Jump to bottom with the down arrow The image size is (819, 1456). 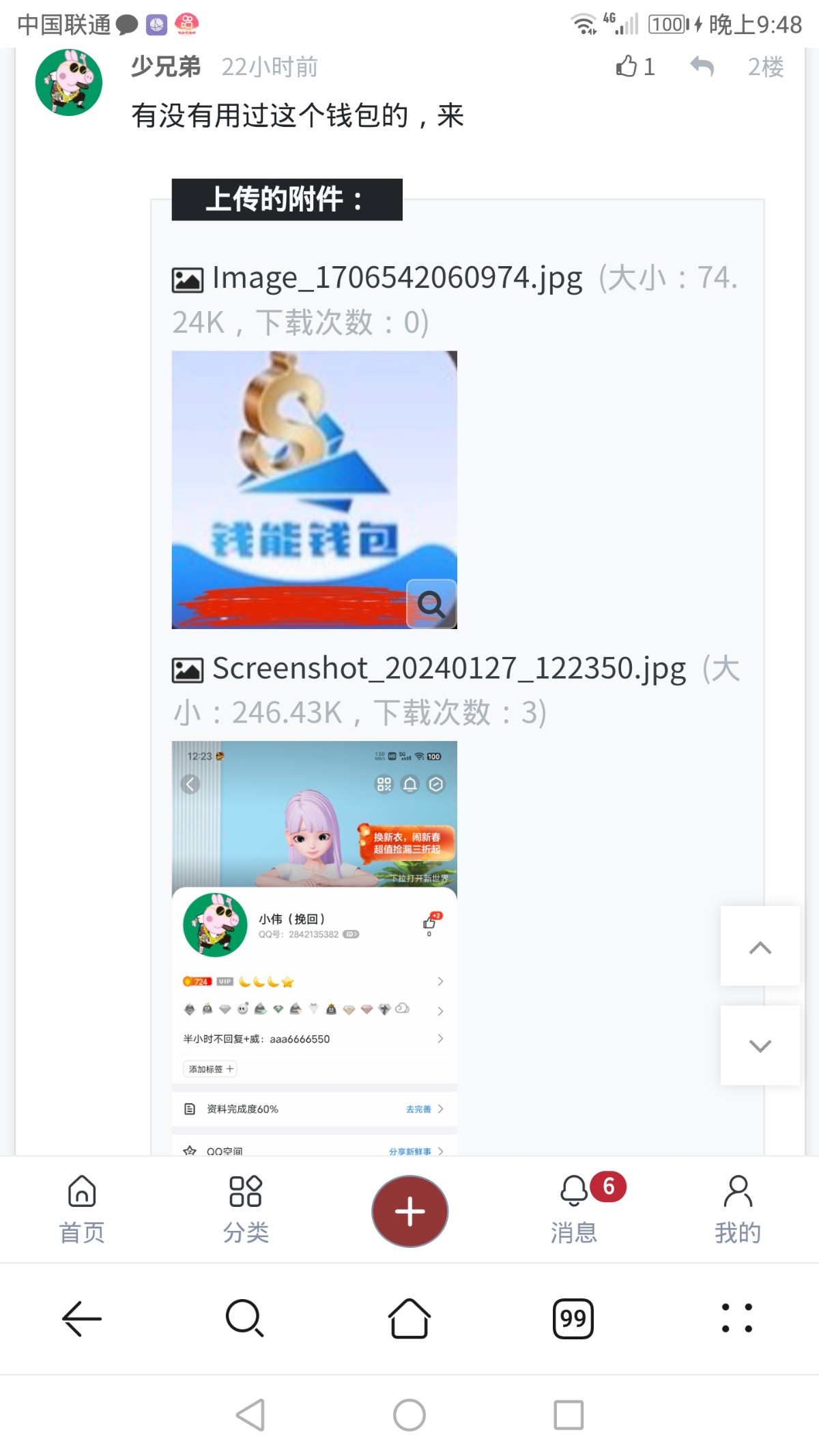pyautogui.click(x=760, y=1045)
